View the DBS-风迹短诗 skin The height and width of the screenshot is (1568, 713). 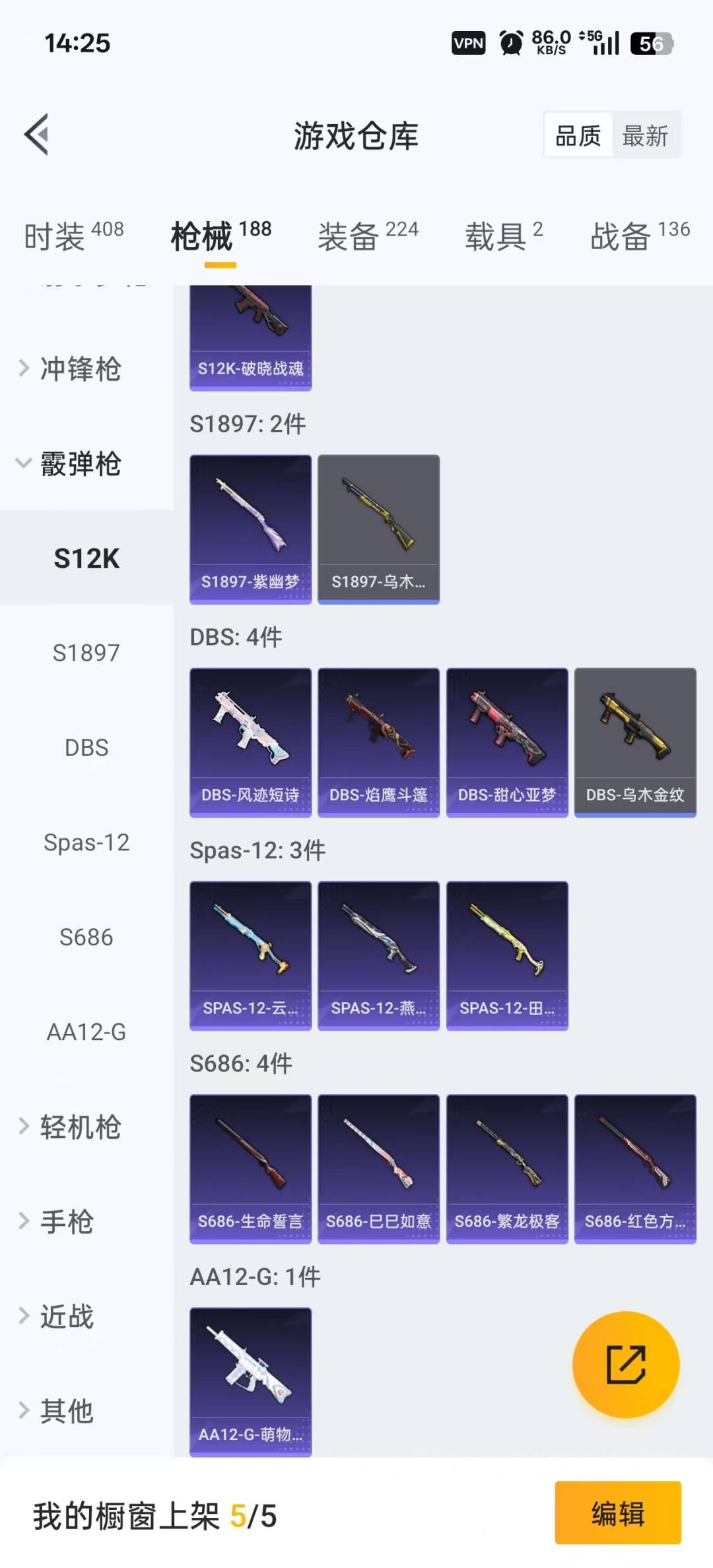(x=250, y=742)
